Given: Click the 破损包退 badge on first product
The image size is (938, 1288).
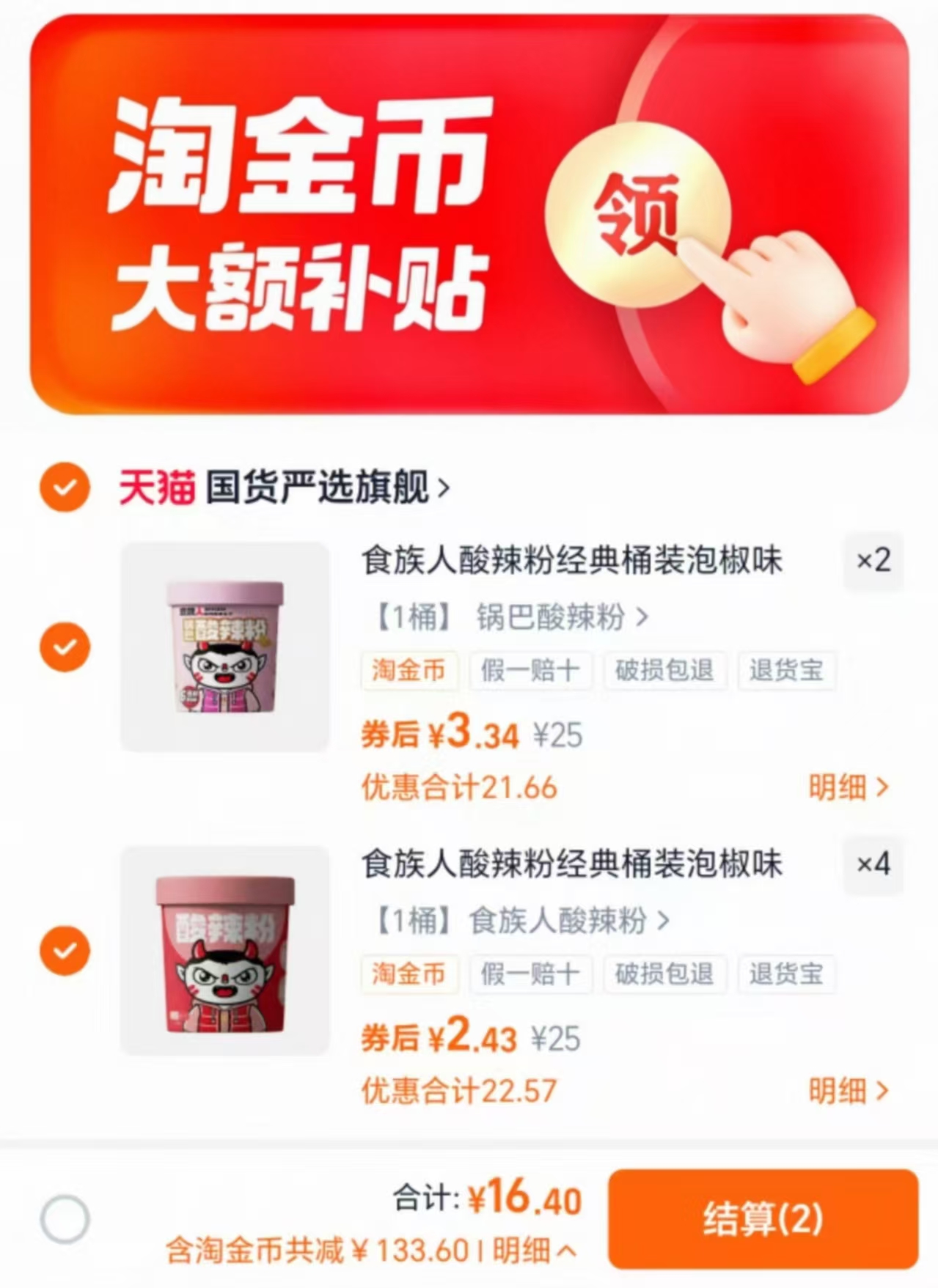Looking at the screenshot, I should tap(664, 672).
